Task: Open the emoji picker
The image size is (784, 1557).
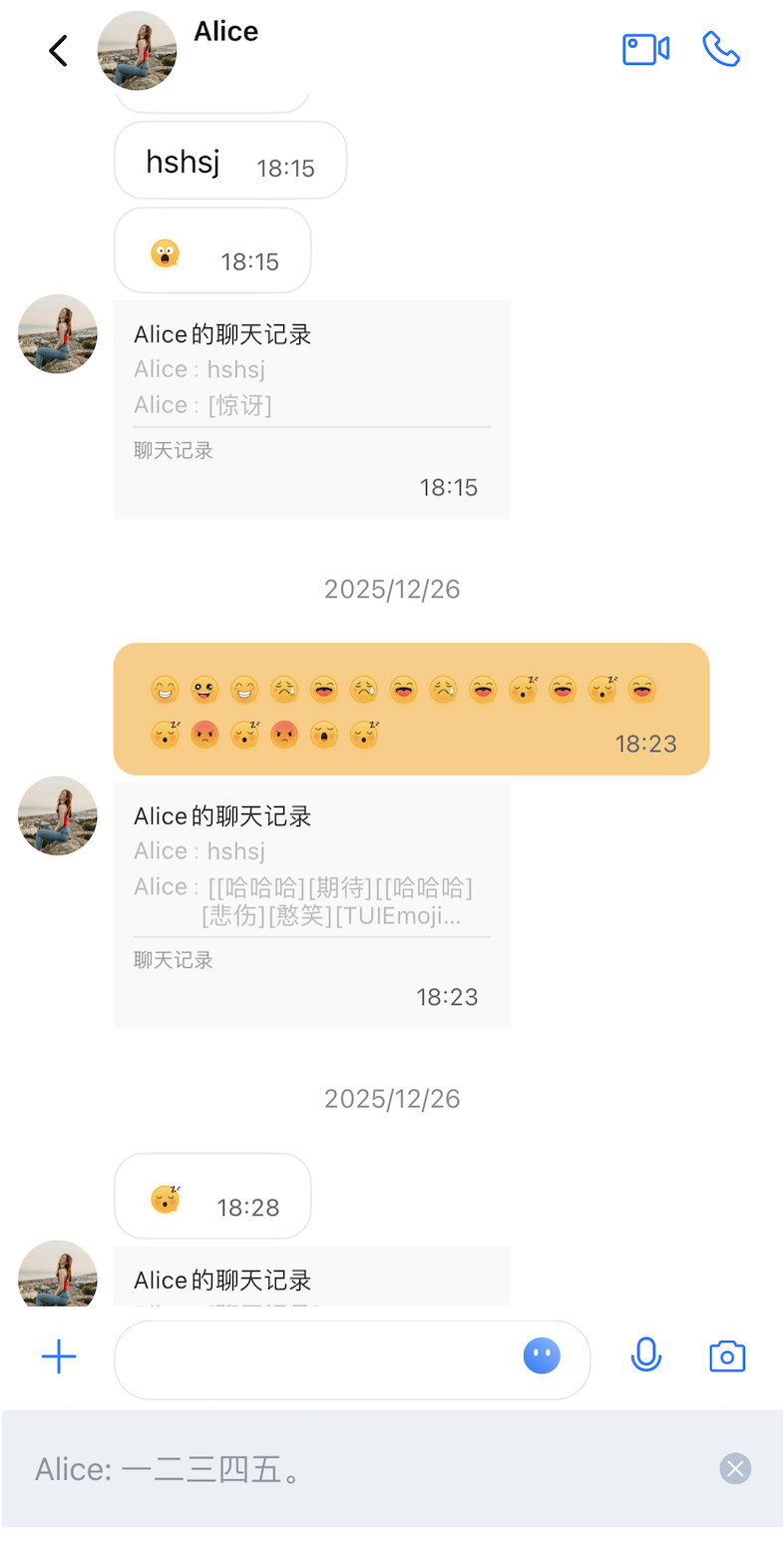Action: tap(542, 1356)
